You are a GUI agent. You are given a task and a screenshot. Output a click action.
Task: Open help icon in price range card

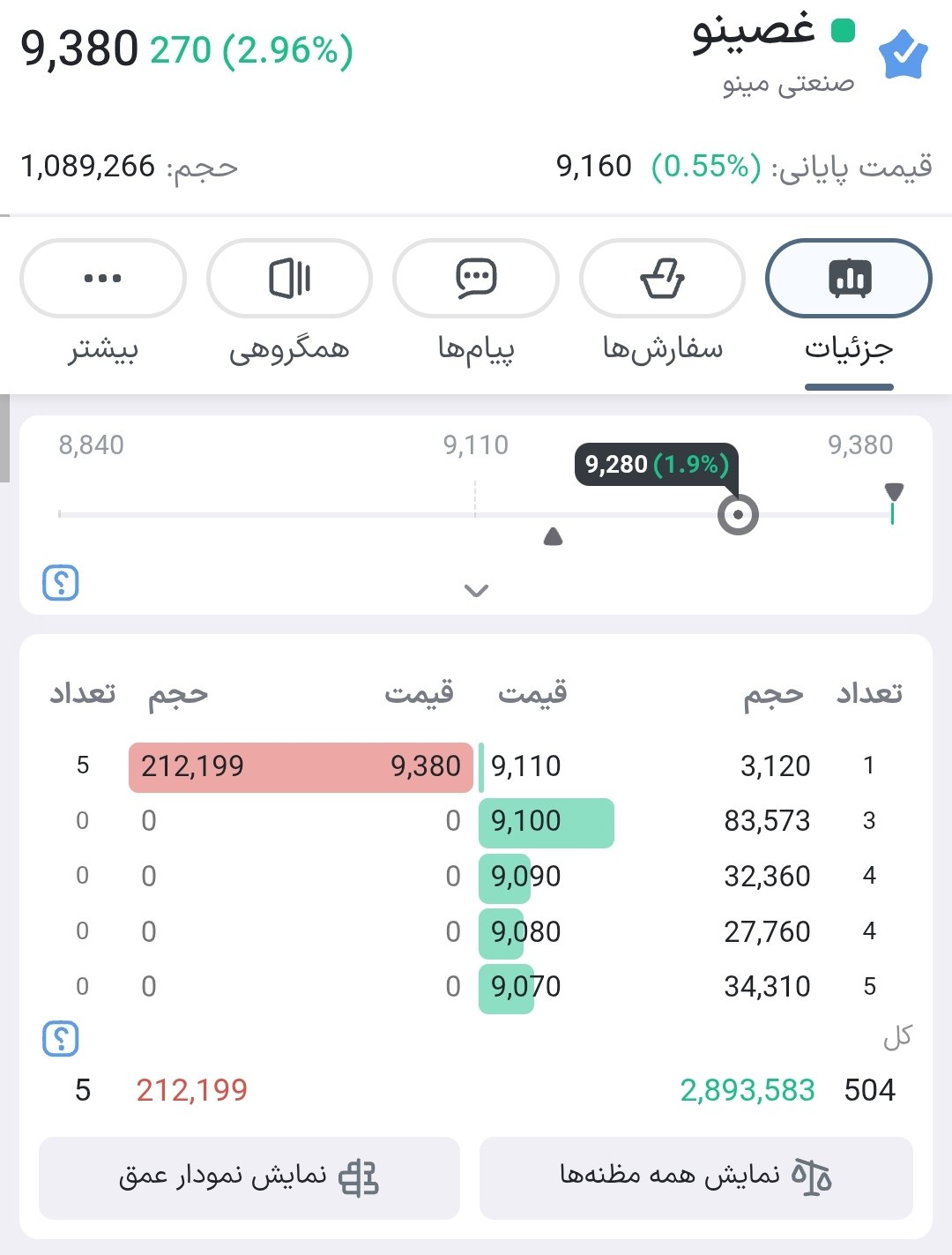tap(61, 583)
